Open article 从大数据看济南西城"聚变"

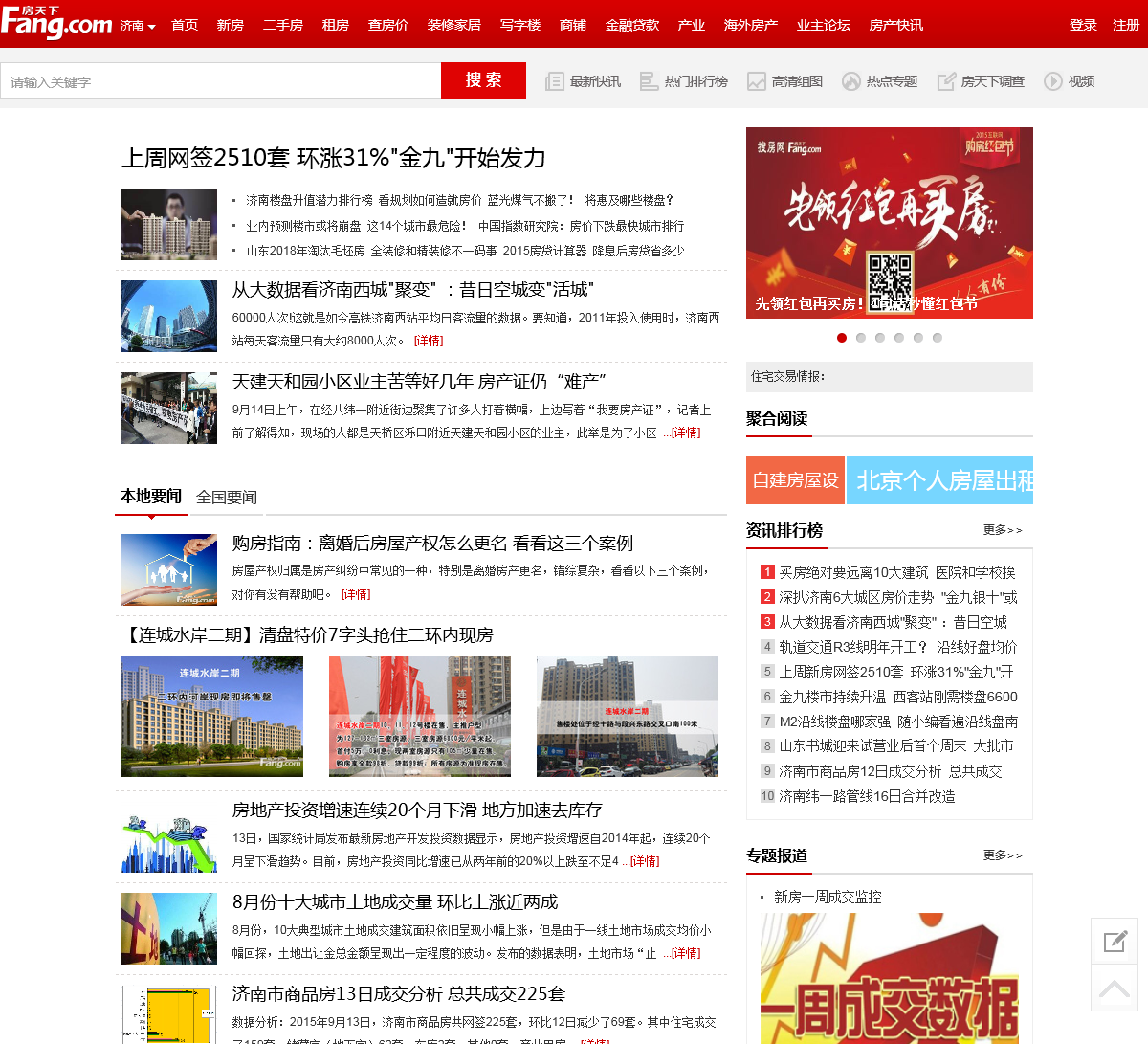412,289
